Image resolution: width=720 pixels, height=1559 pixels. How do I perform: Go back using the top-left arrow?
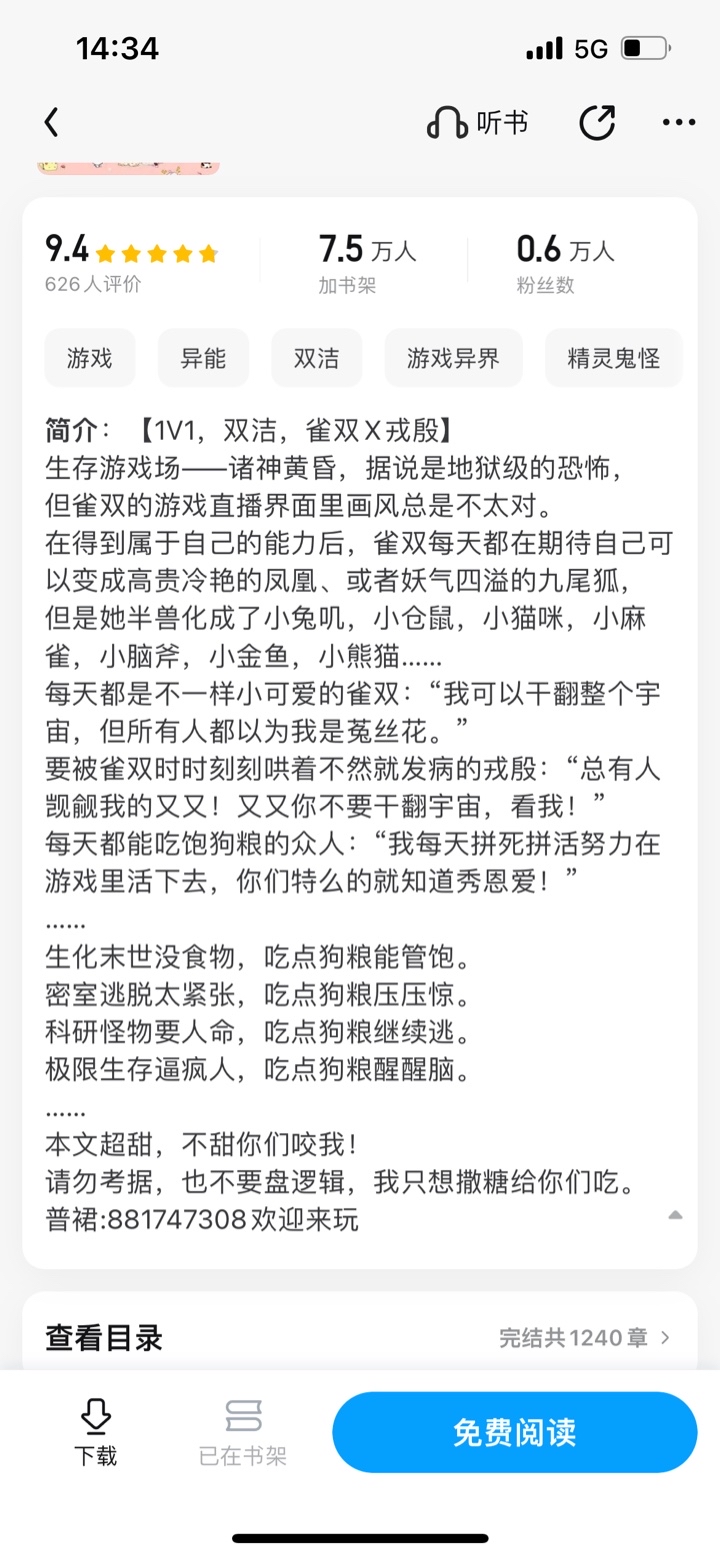coord(52,123)
